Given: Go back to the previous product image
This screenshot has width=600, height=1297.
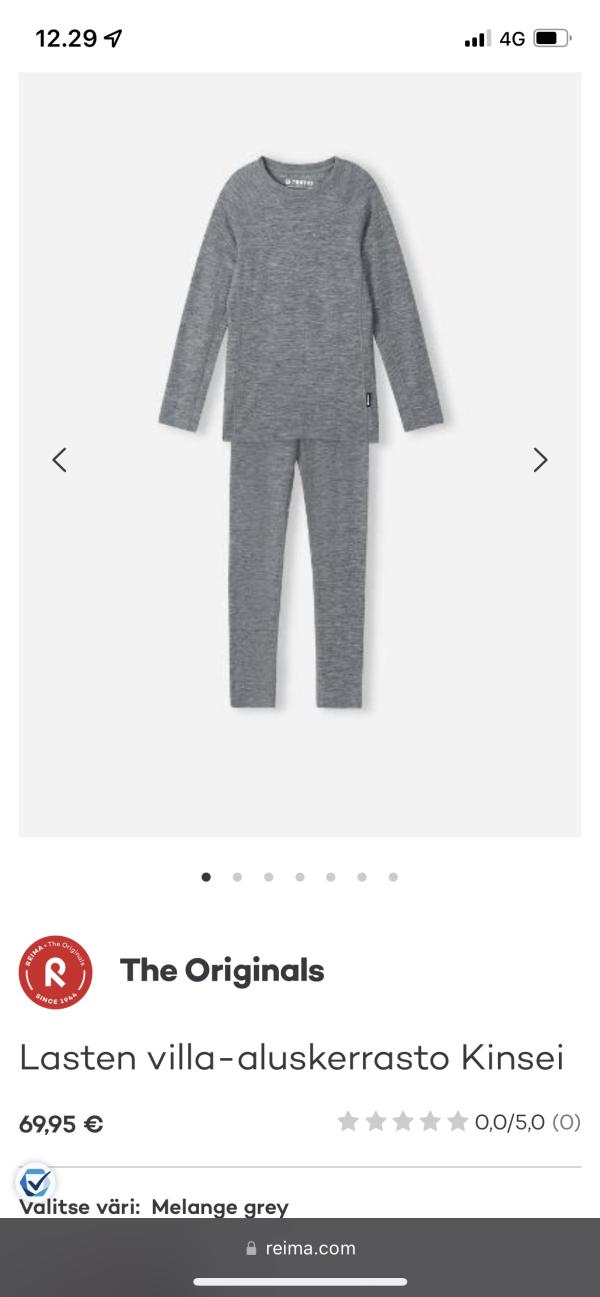Looking at the screenshot, I should (x=60, y=460).
